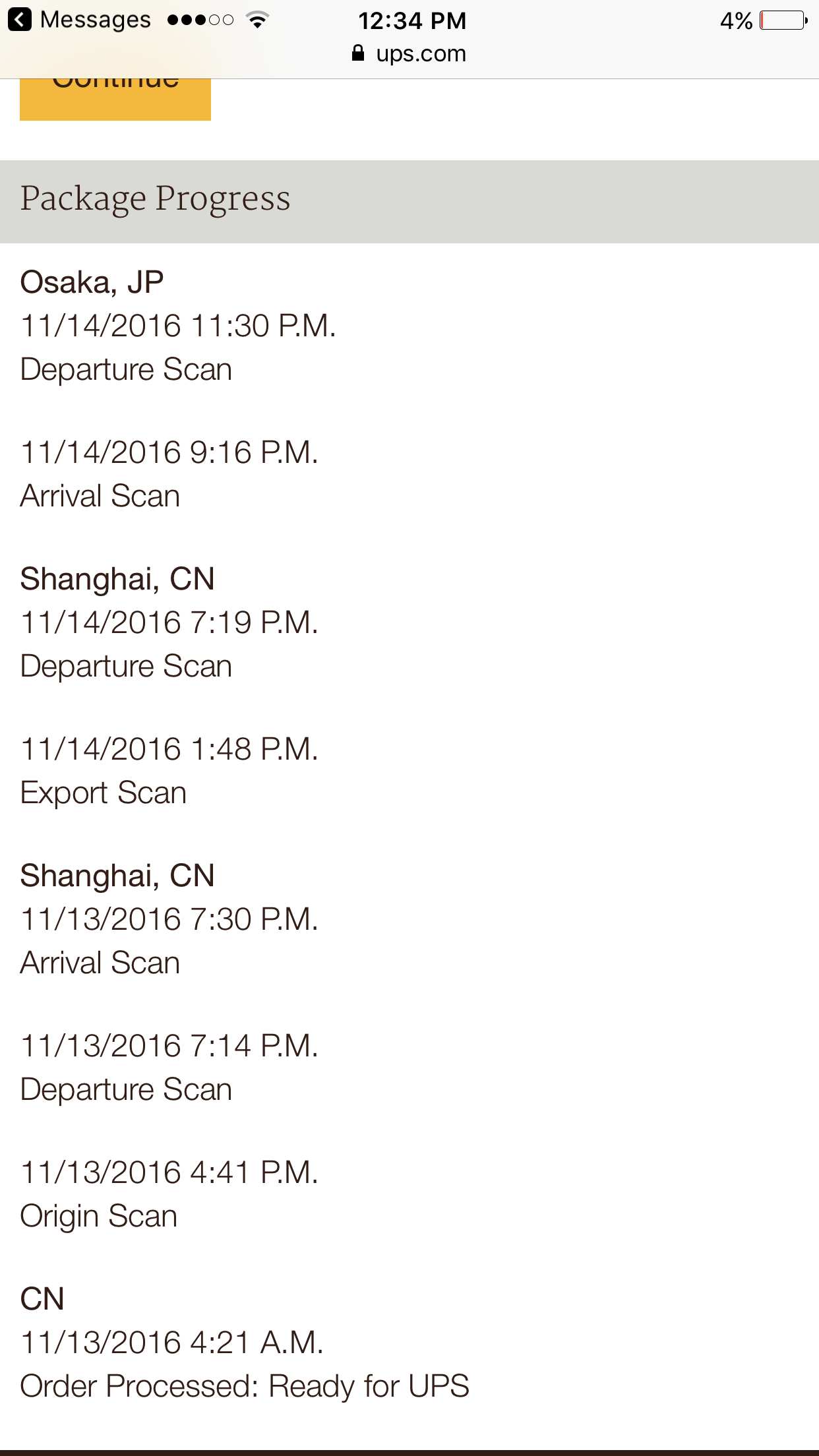819x1456 pixels.
Task: Tap the ups.com address bar
Action: [409, 53]
